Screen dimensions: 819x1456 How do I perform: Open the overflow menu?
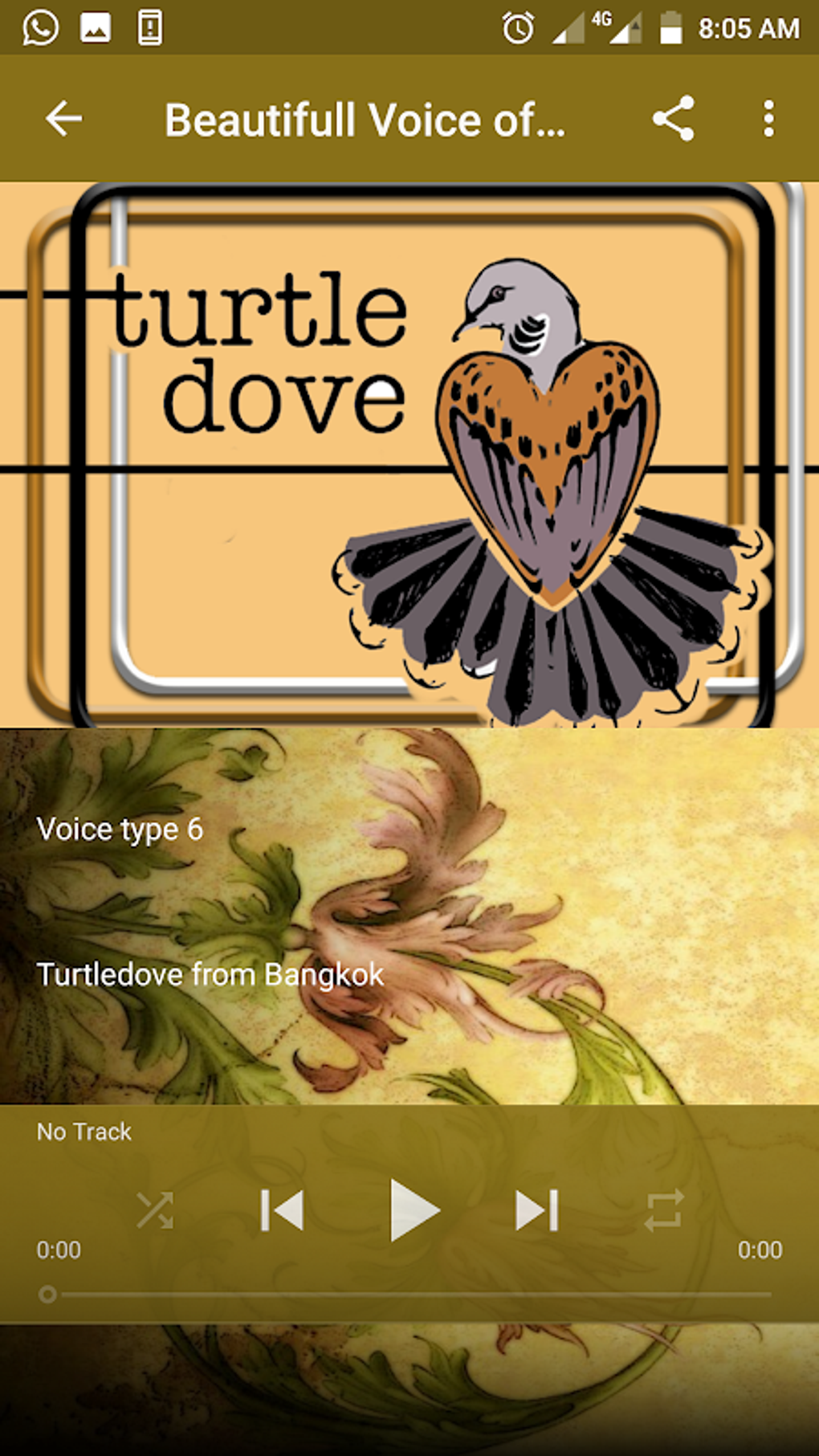(768, 119)
